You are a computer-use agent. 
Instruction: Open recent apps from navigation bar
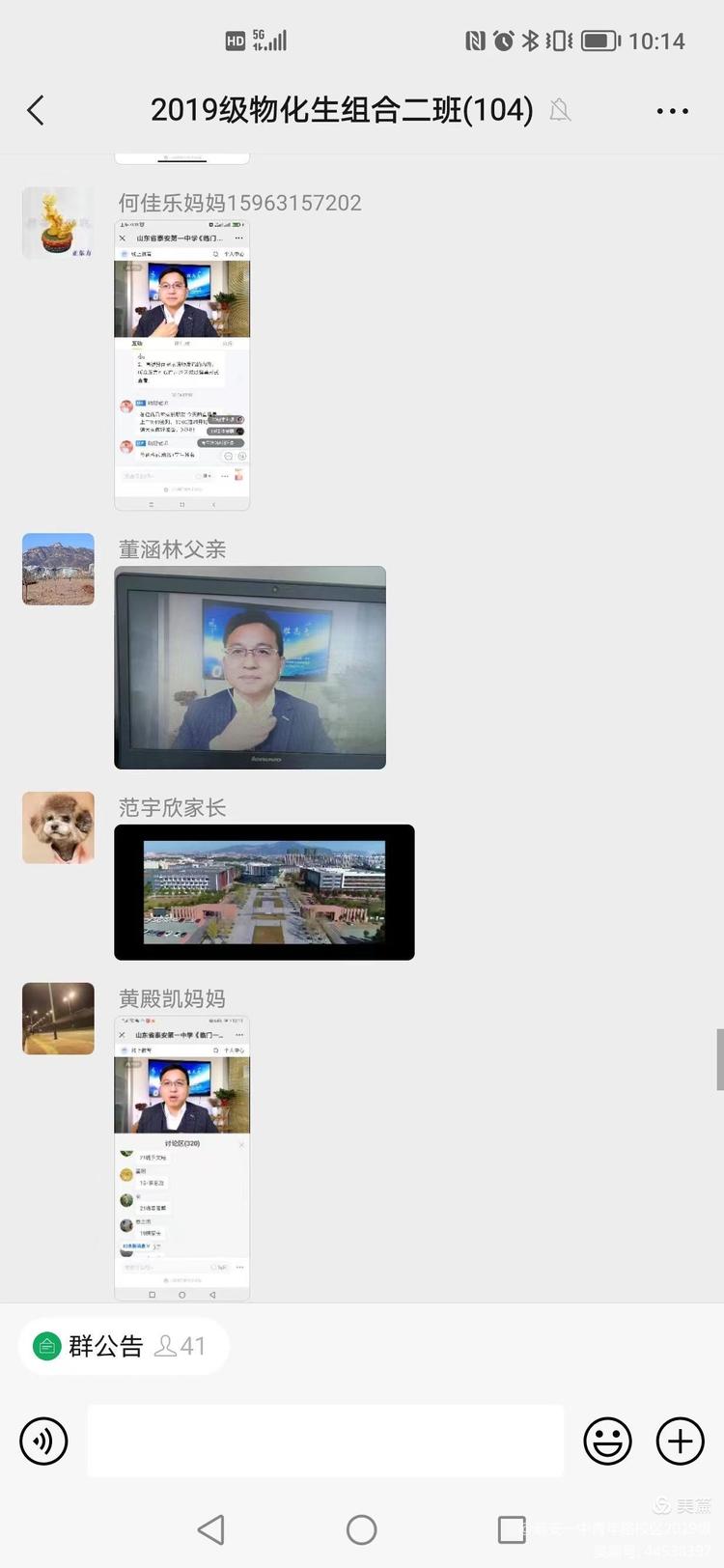pyautogui.click(x=511, y=1529)
